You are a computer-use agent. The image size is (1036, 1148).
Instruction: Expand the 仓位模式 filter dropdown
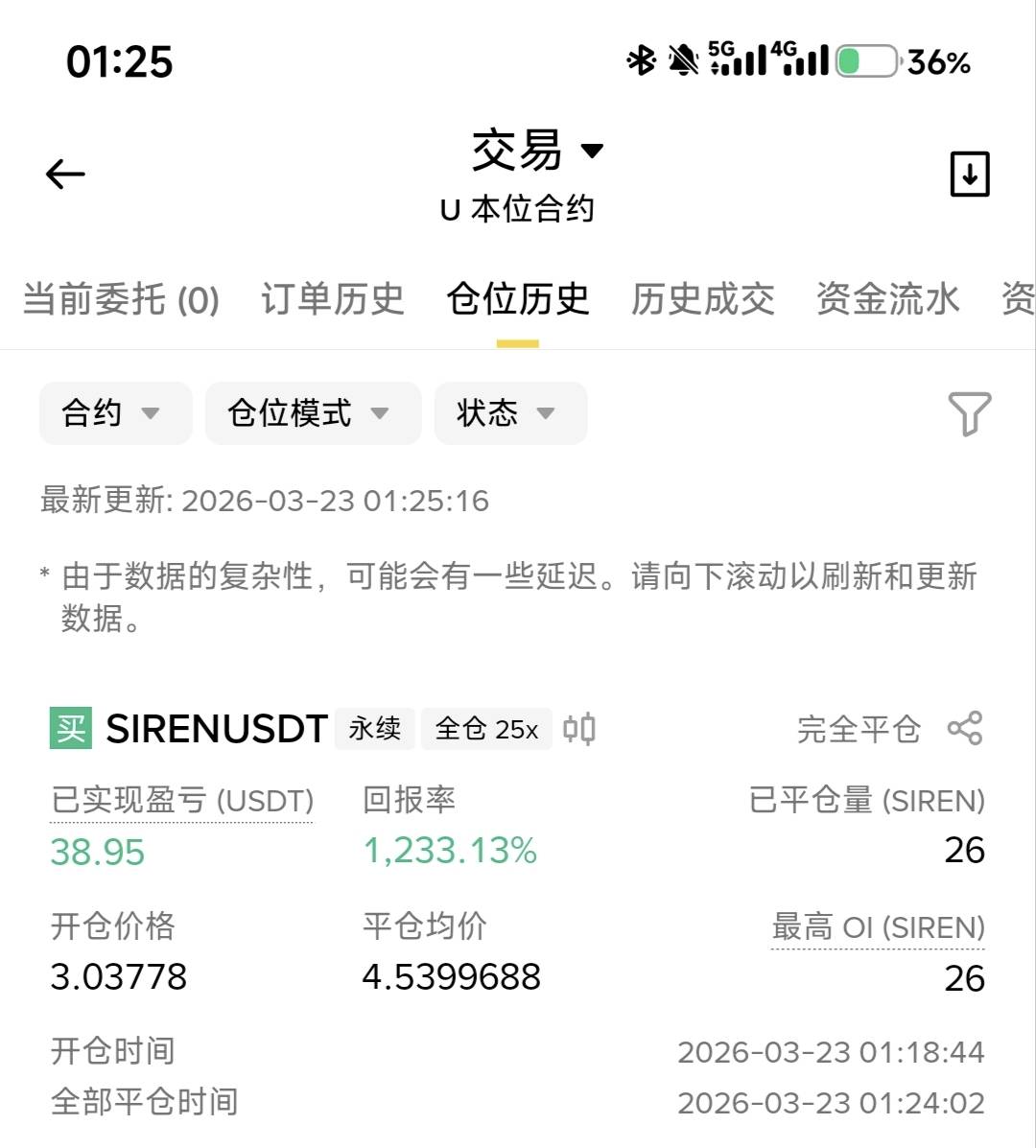coord(312,413)
